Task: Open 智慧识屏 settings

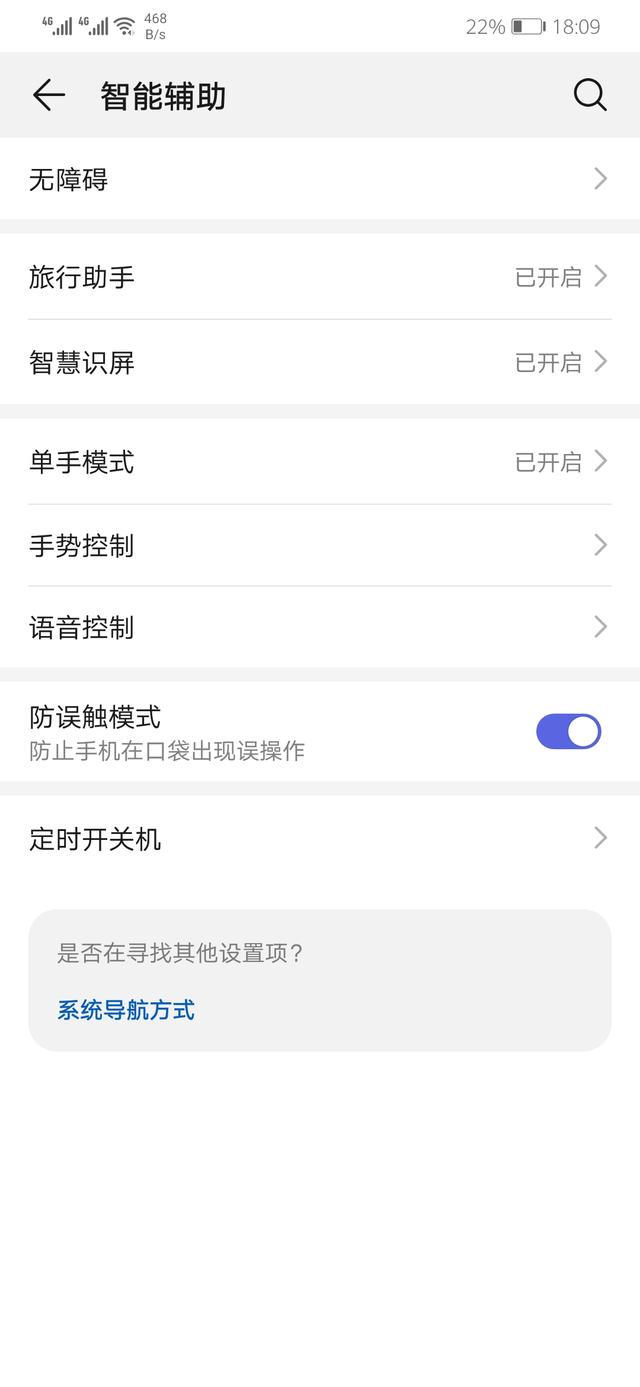Action: (x=320, y=362)
